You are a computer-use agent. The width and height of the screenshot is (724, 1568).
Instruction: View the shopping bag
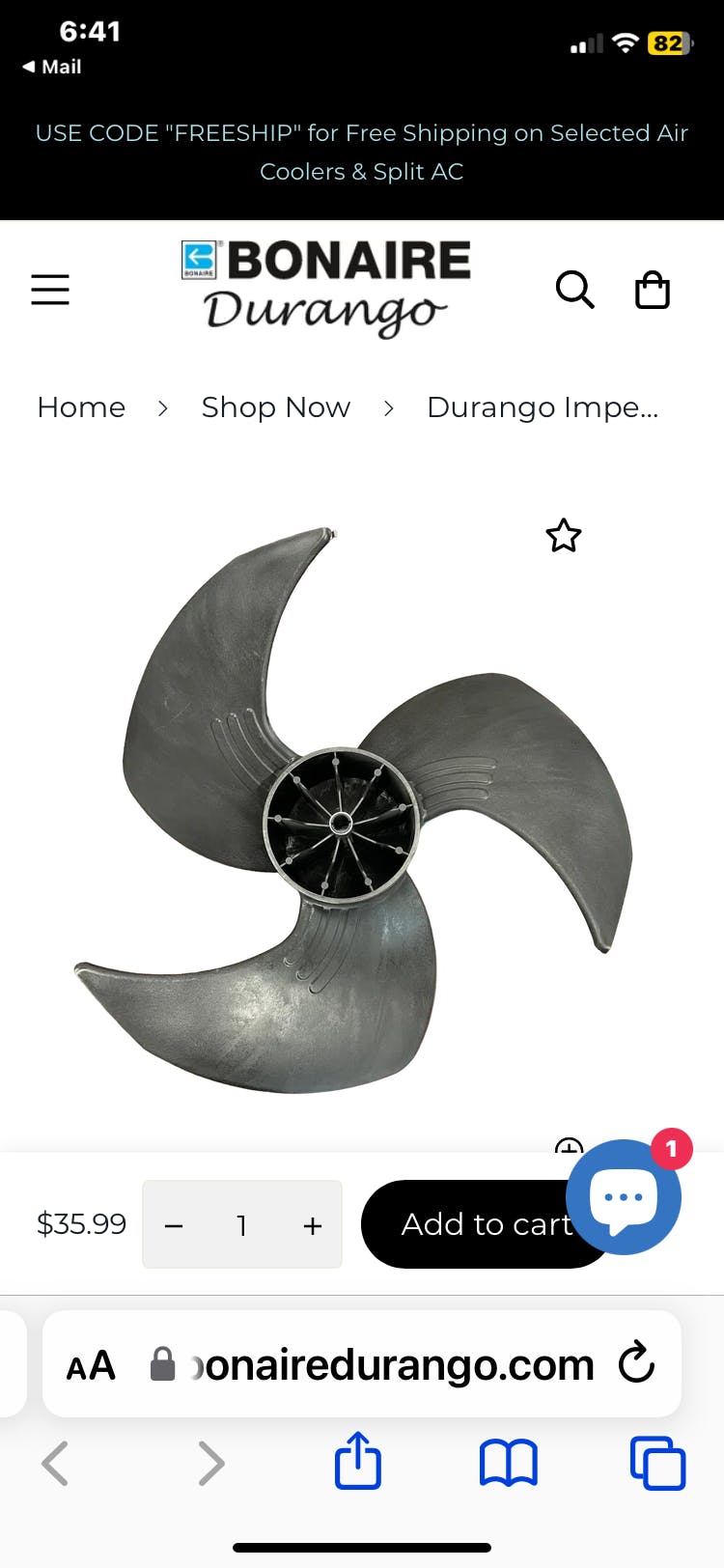click(652, 290)
